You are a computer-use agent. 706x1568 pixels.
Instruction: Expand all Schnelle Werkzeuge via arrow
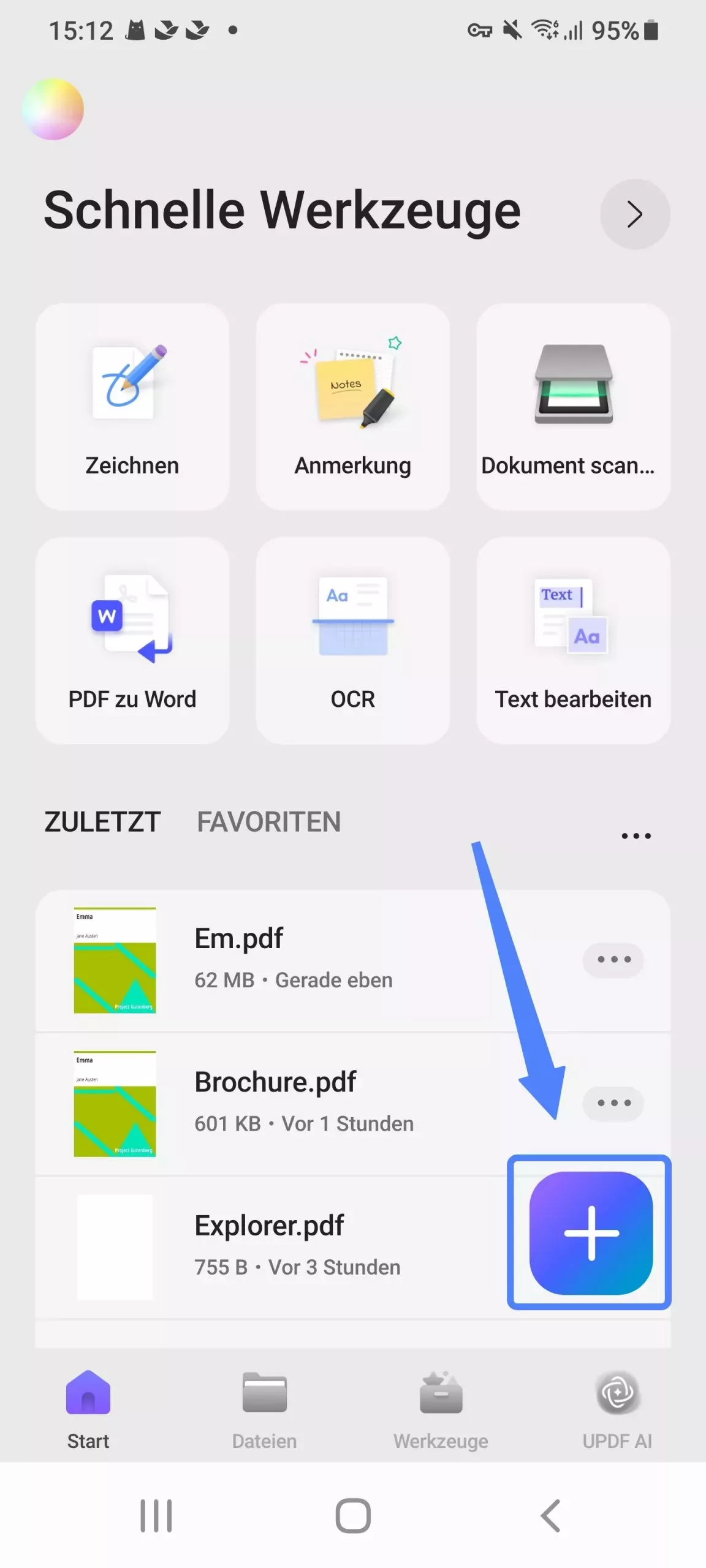[x=636, y=214]
